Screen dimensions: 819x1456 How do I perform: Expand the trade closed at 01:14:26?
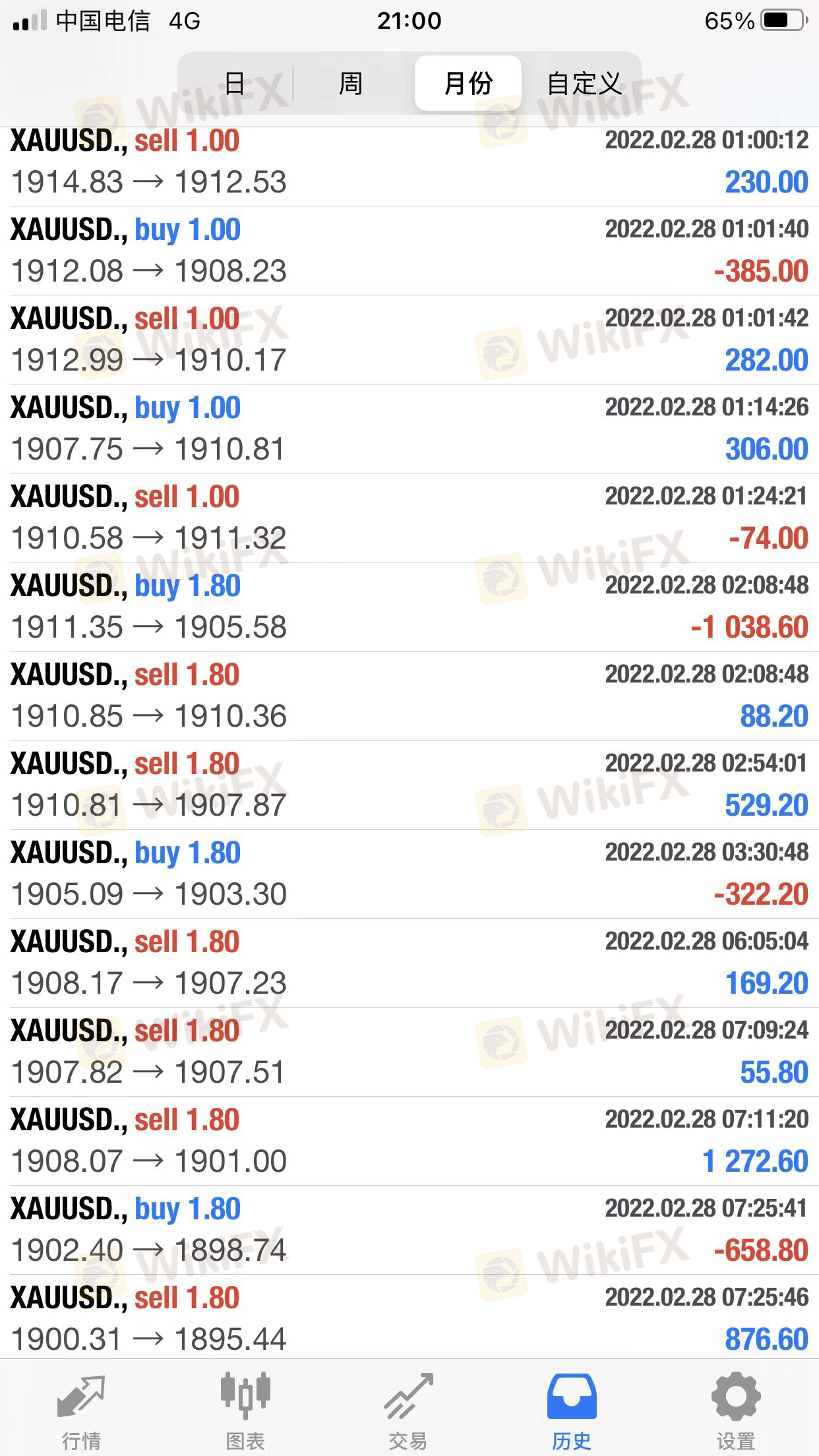click(409, 429)
